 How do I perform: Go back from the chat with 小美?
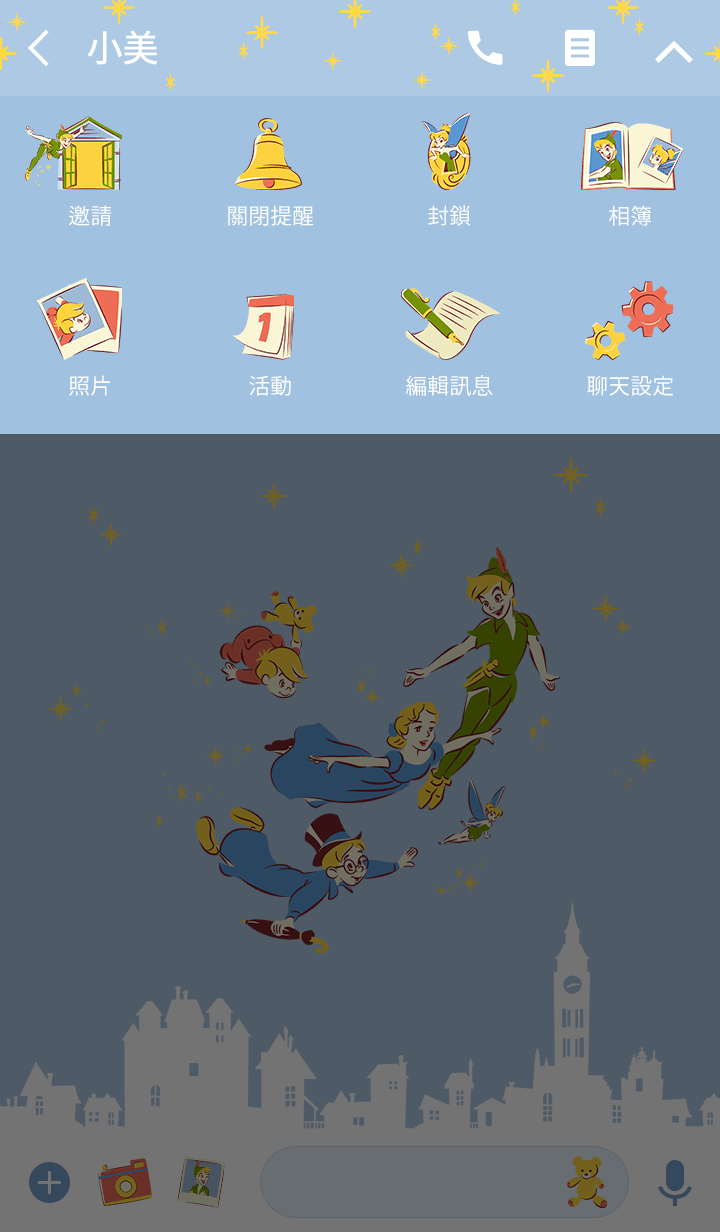(39, 48)
